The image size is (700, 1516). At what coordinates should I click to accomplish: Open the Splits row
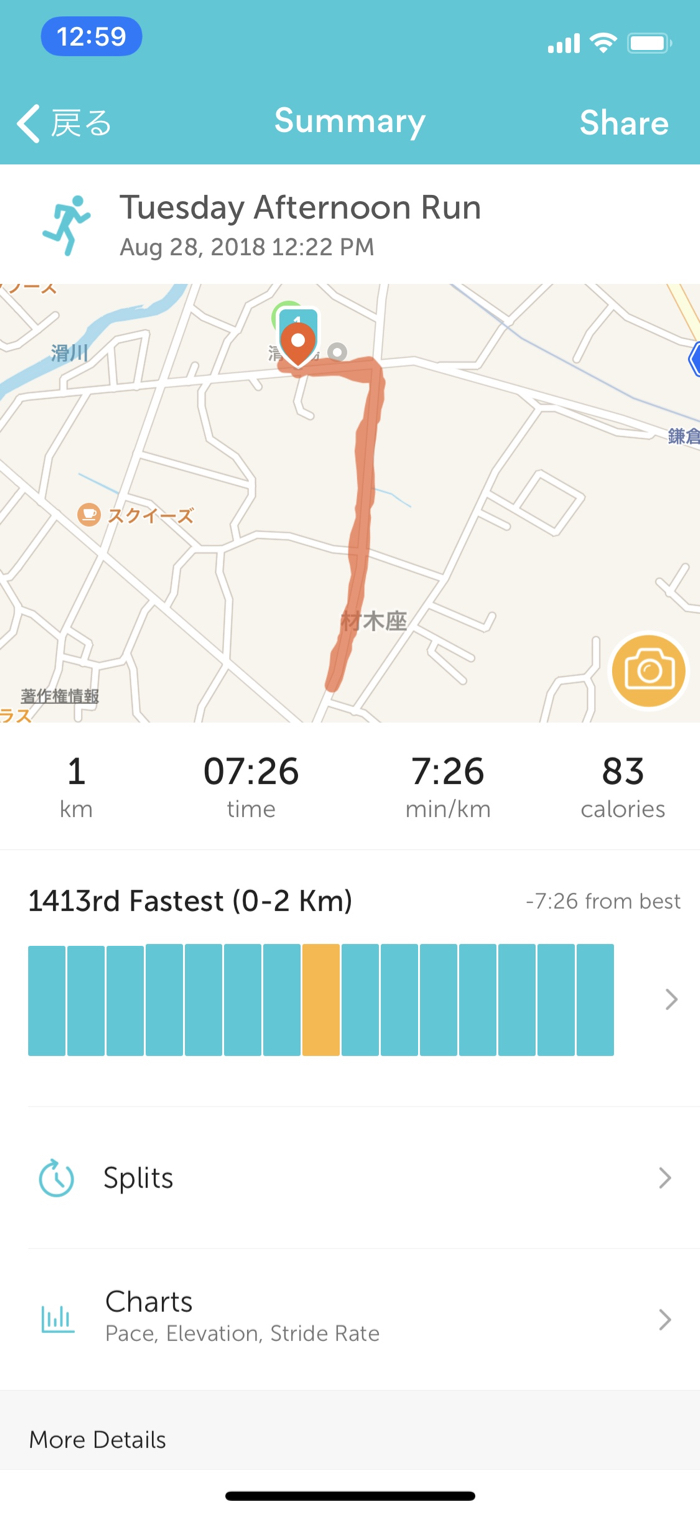[x=350, y=1178]
